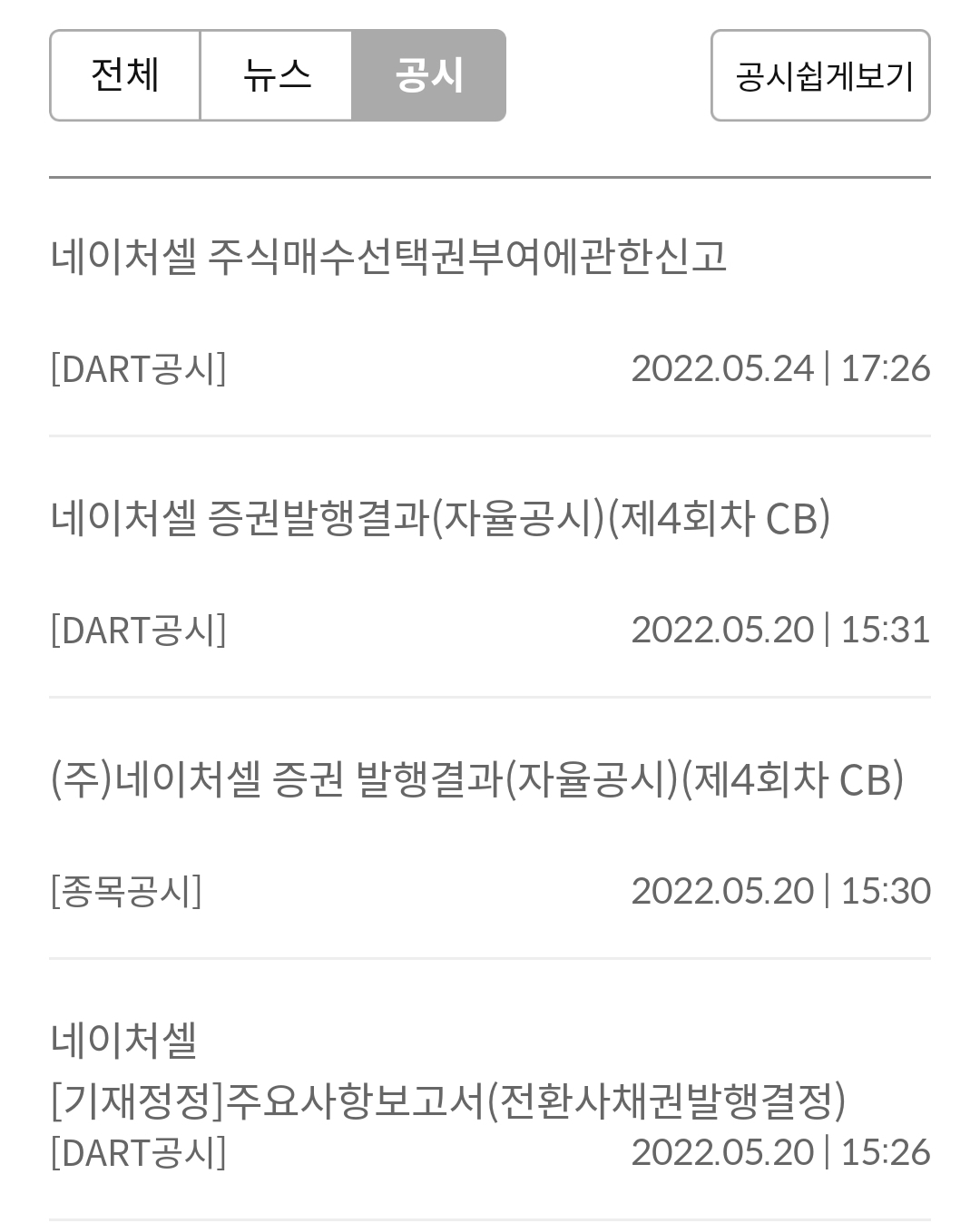980x1223 pixels.
Task: Open 공시쉽게보기 view
Action: (819, 76)
